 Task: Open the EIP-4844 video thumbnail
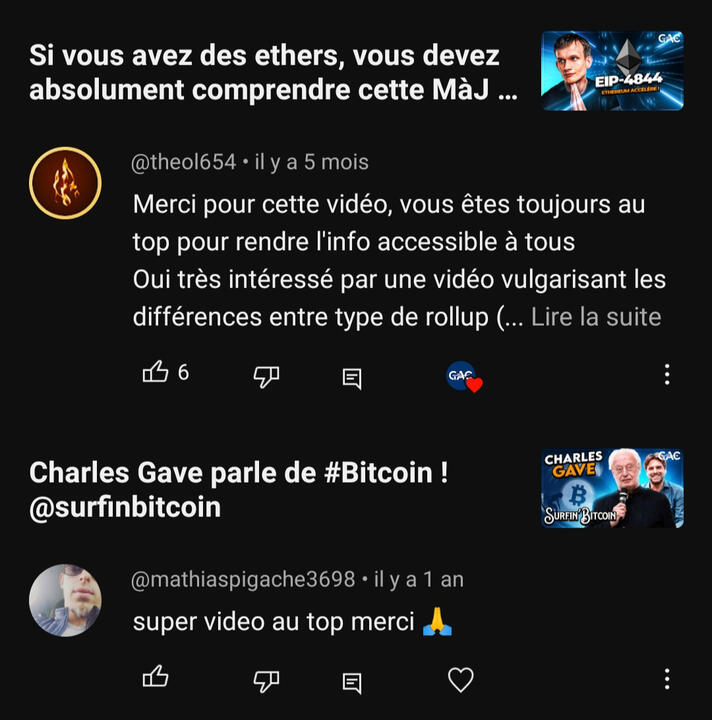point(612,70)
